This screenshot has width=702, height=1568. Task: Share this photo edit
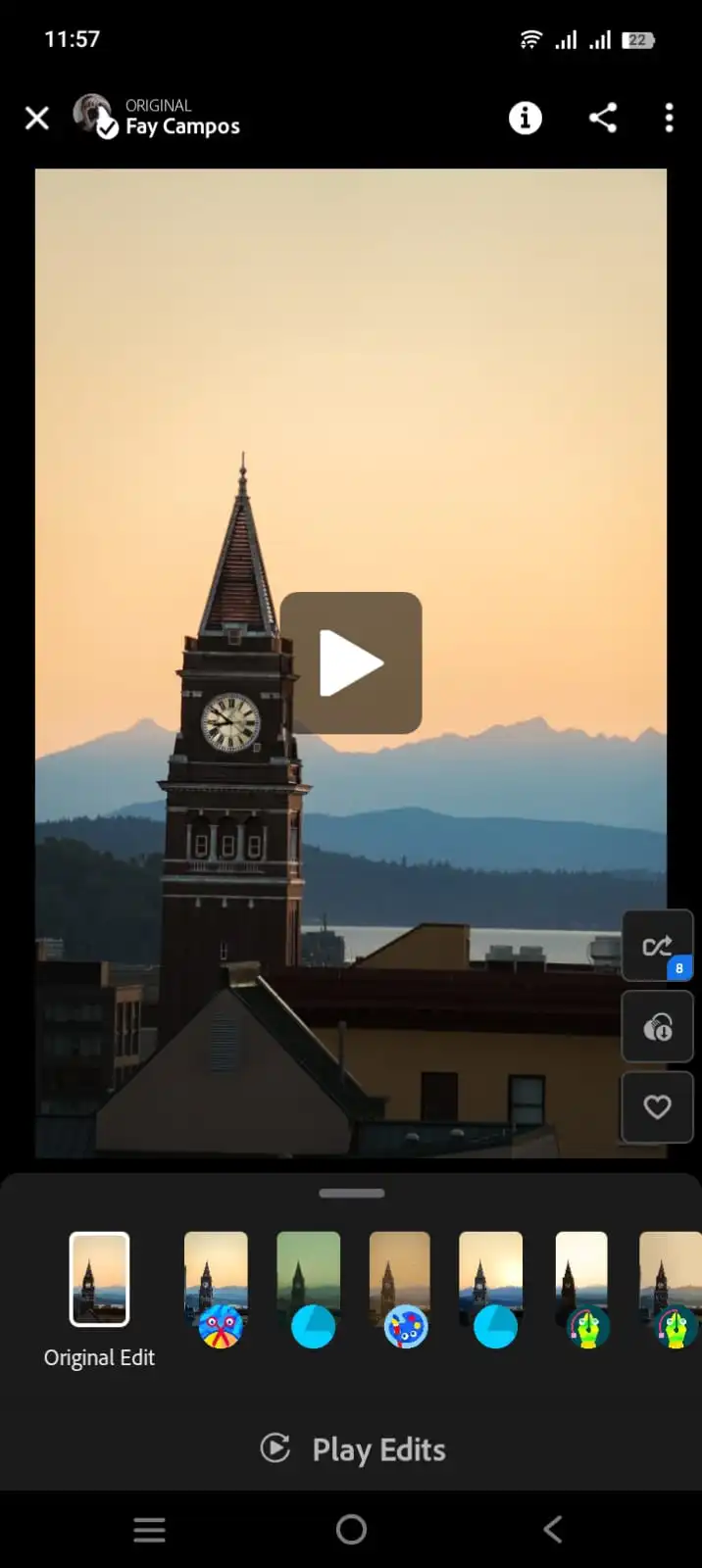coord(603,119)
